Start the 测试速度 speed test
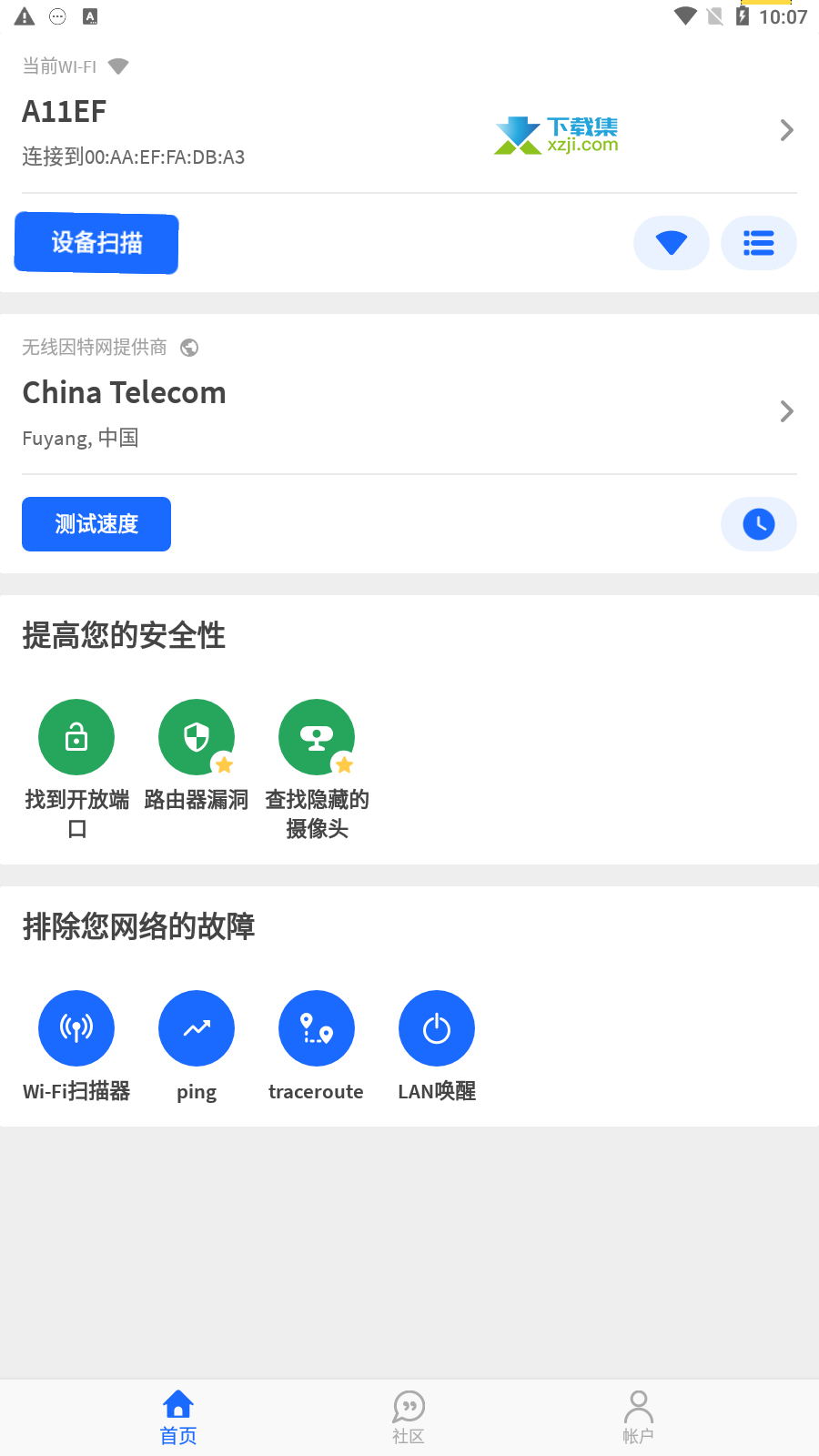The width and height of the screenshot is (819, 1456). (x=96, y=524)
